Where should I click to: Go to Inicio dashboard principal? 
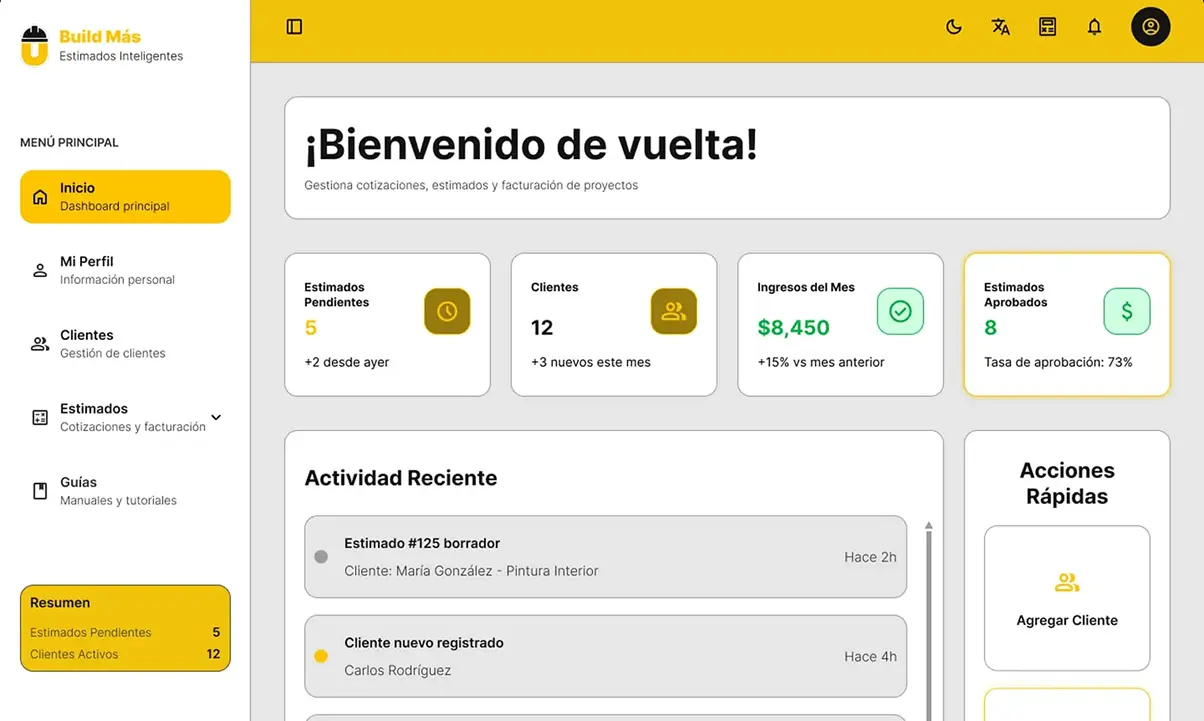[125, 197]
